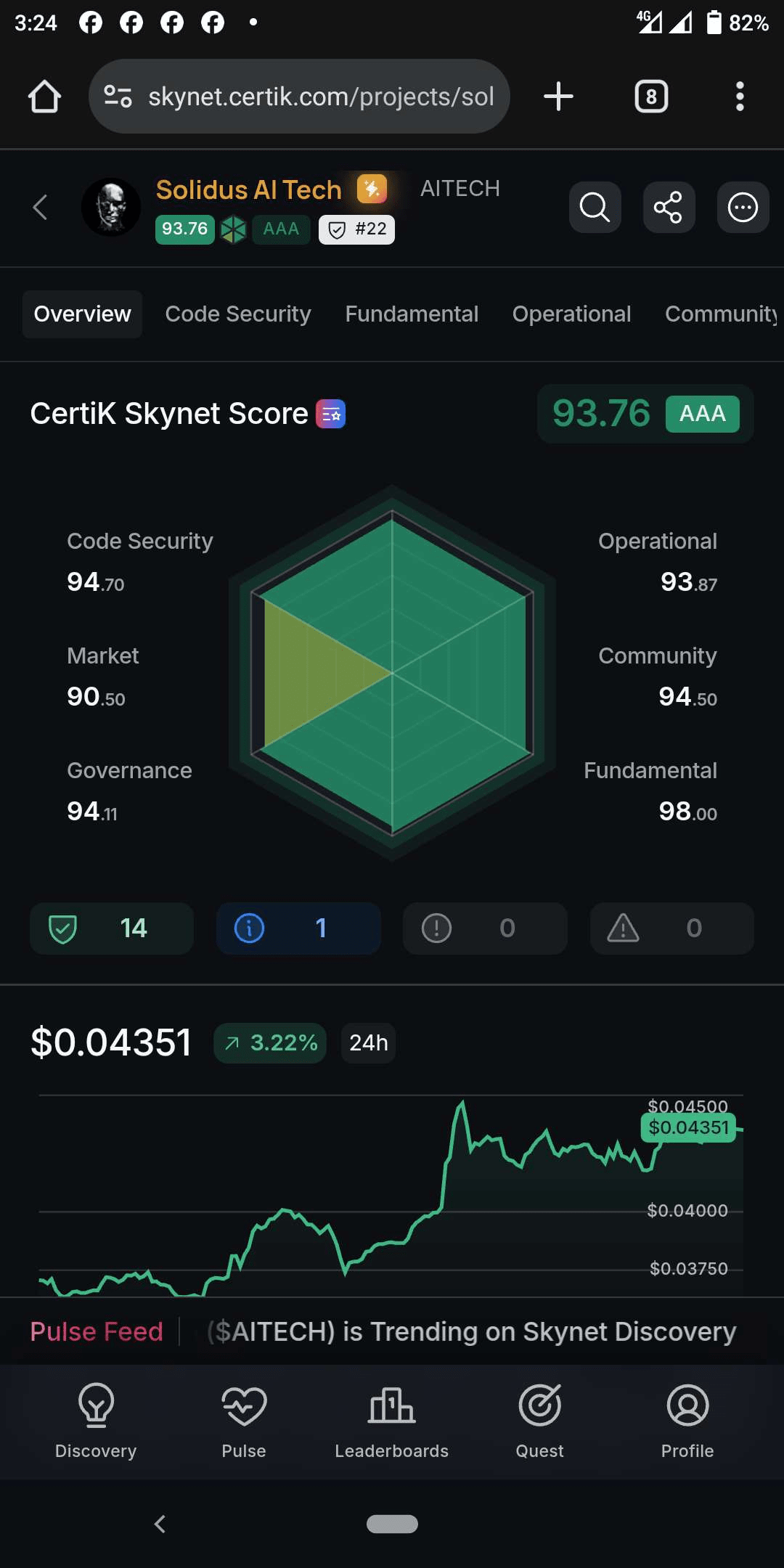
Task: Select the Community tab
Action: [x=721, y=314]
